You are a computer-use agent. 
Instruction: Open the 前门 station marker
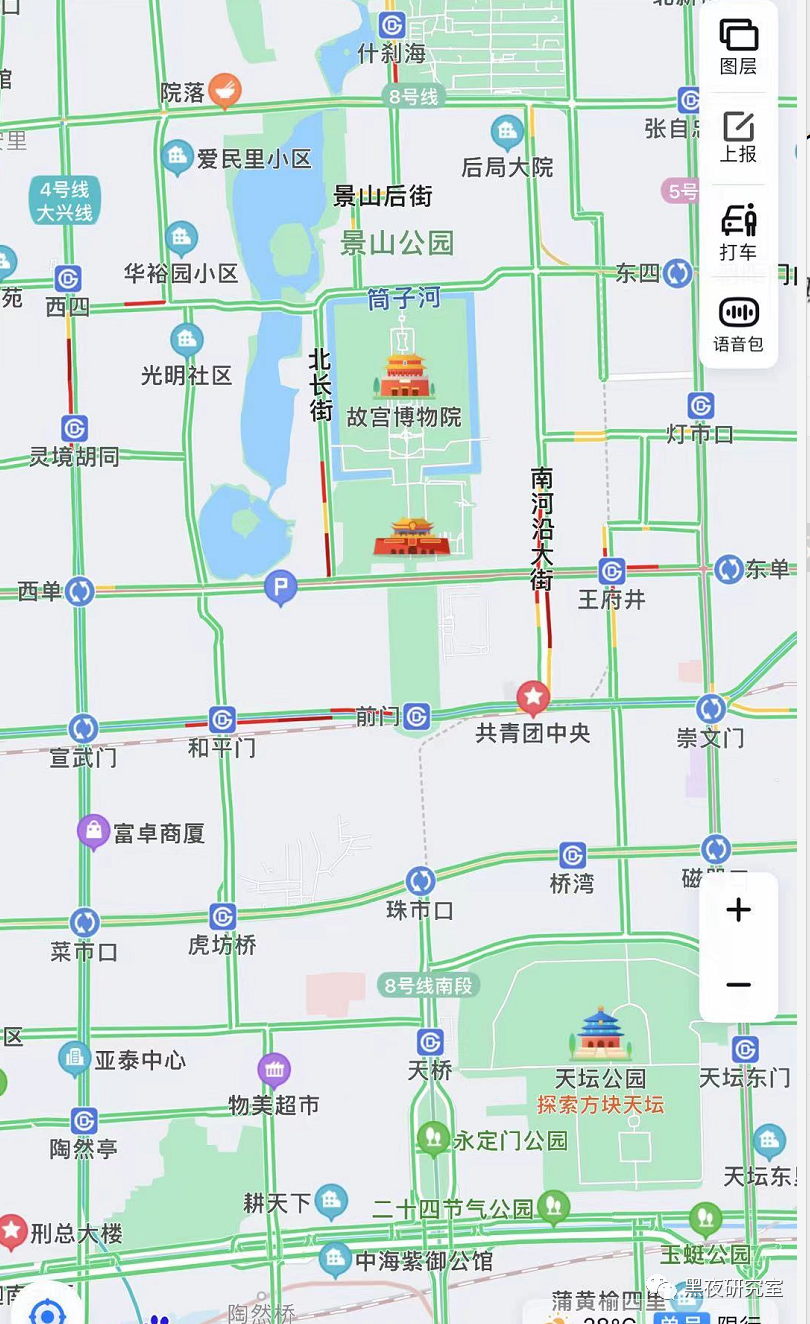(417, 716)
